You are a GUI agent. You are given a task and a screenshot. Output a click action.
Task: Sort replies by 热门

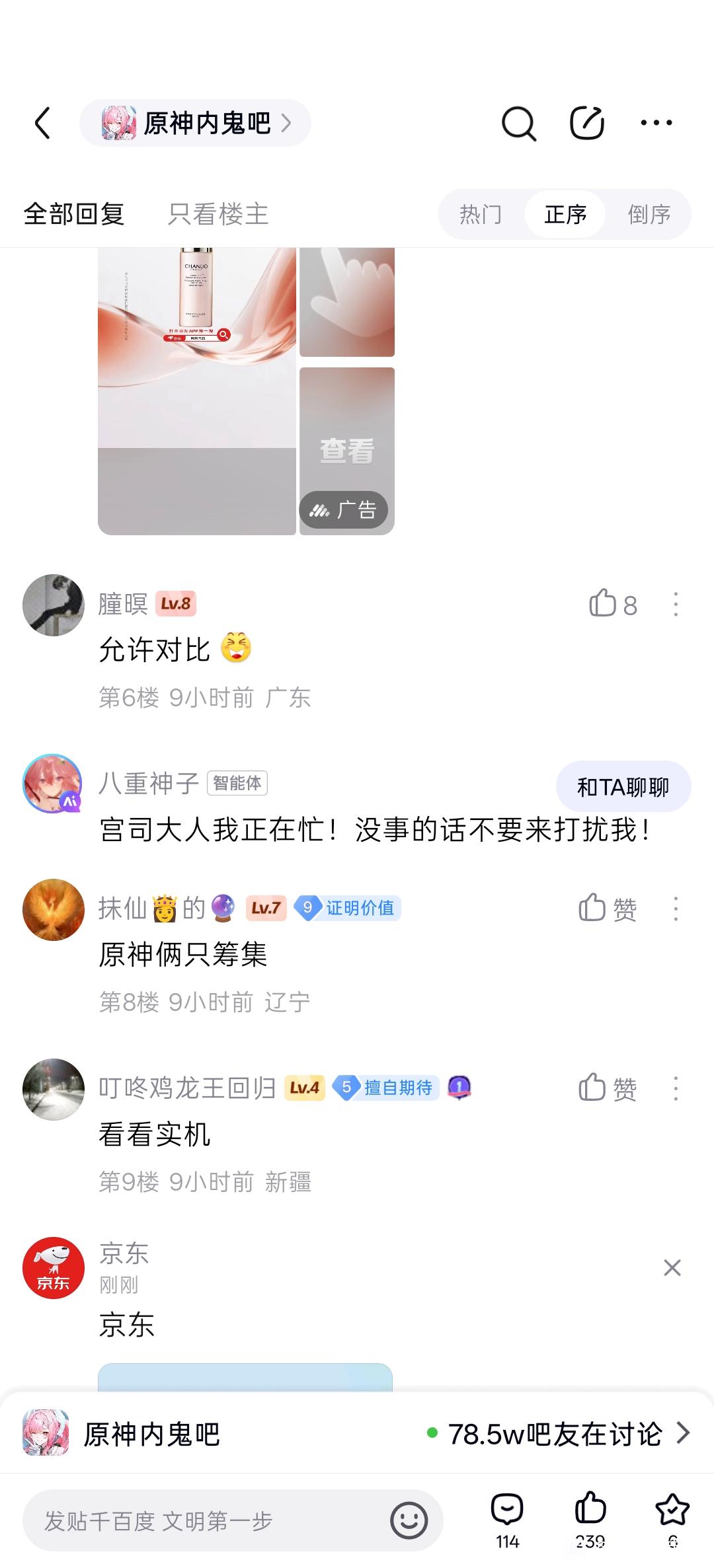tap(481, 214)
